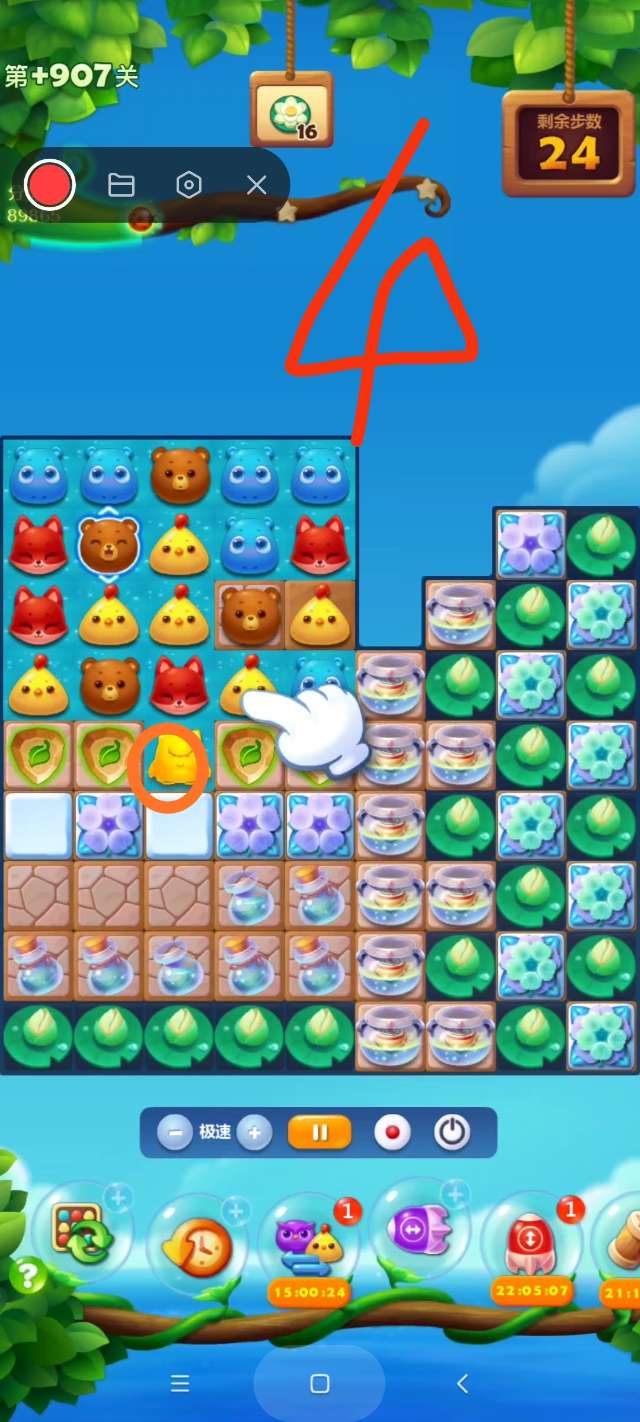
Task: Close the screen recorder toolbar
Action: (257, 185)
